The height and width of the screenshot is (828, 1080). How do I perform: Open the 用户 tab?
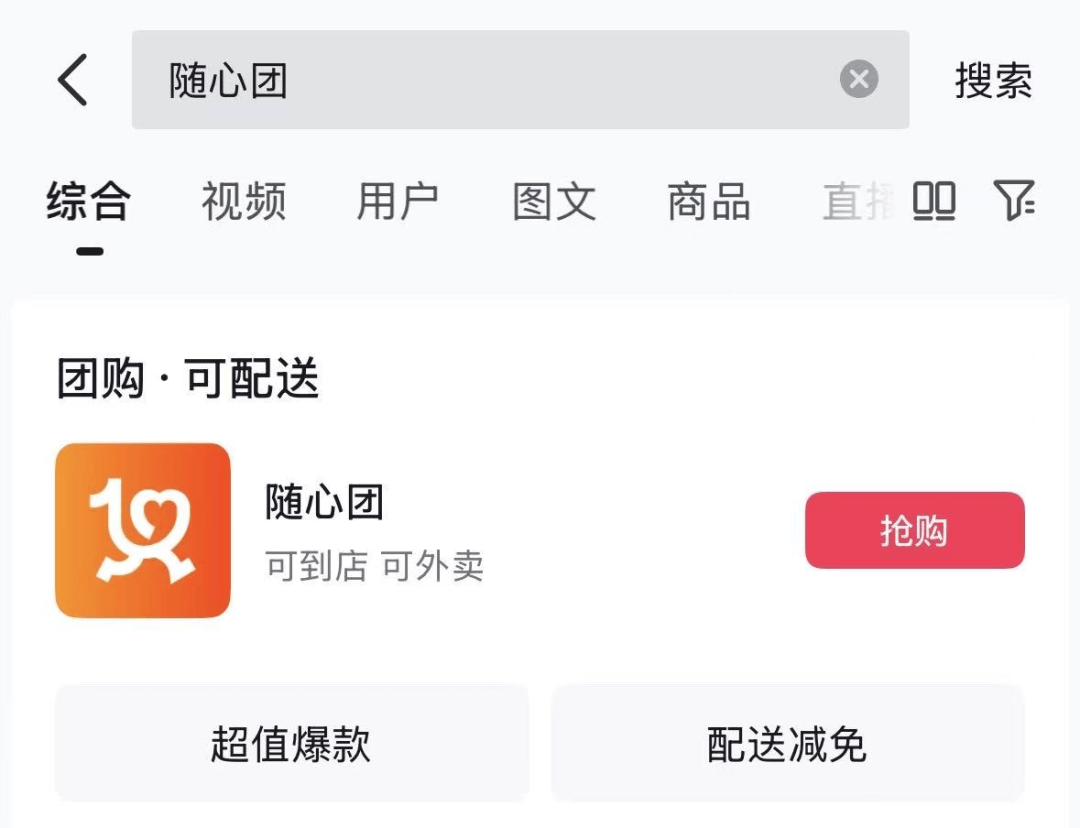[x=398, y=202]
